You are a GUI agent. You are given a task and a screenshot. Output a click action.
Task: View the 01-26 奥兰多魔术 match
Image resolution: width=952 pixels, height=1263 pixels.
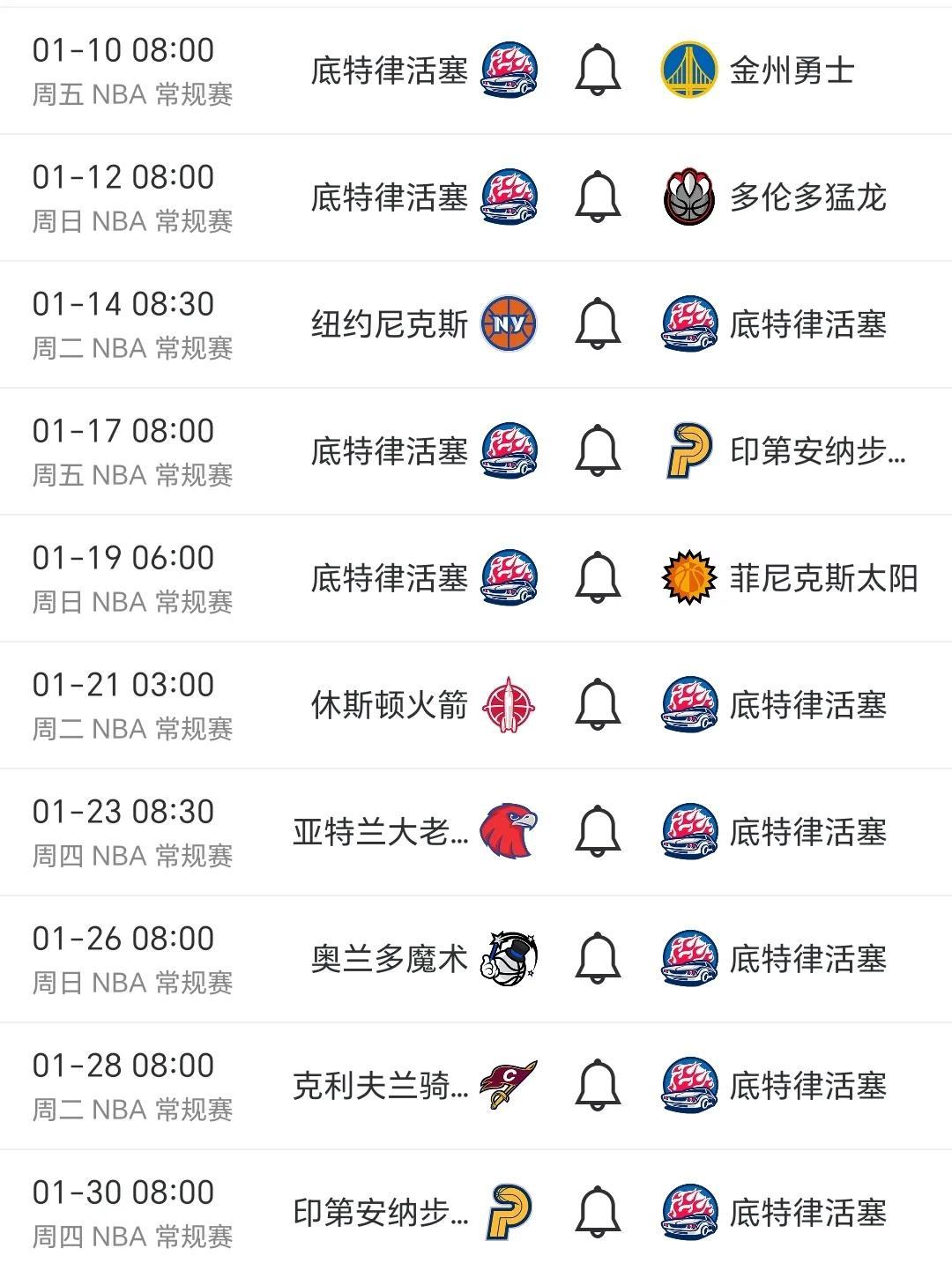(132, 959)
